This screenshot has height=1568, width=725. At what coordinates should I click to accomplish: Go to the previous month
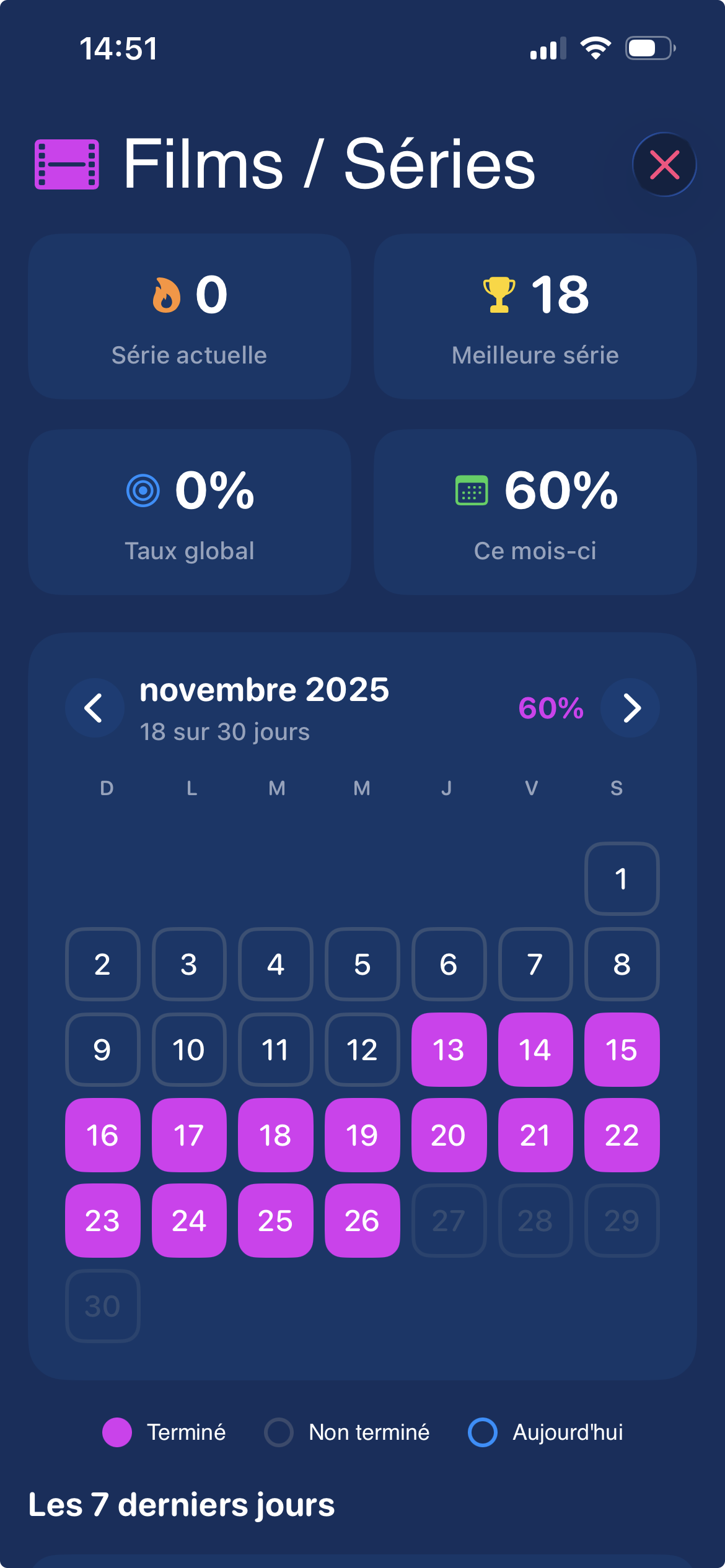pos(94,708)
